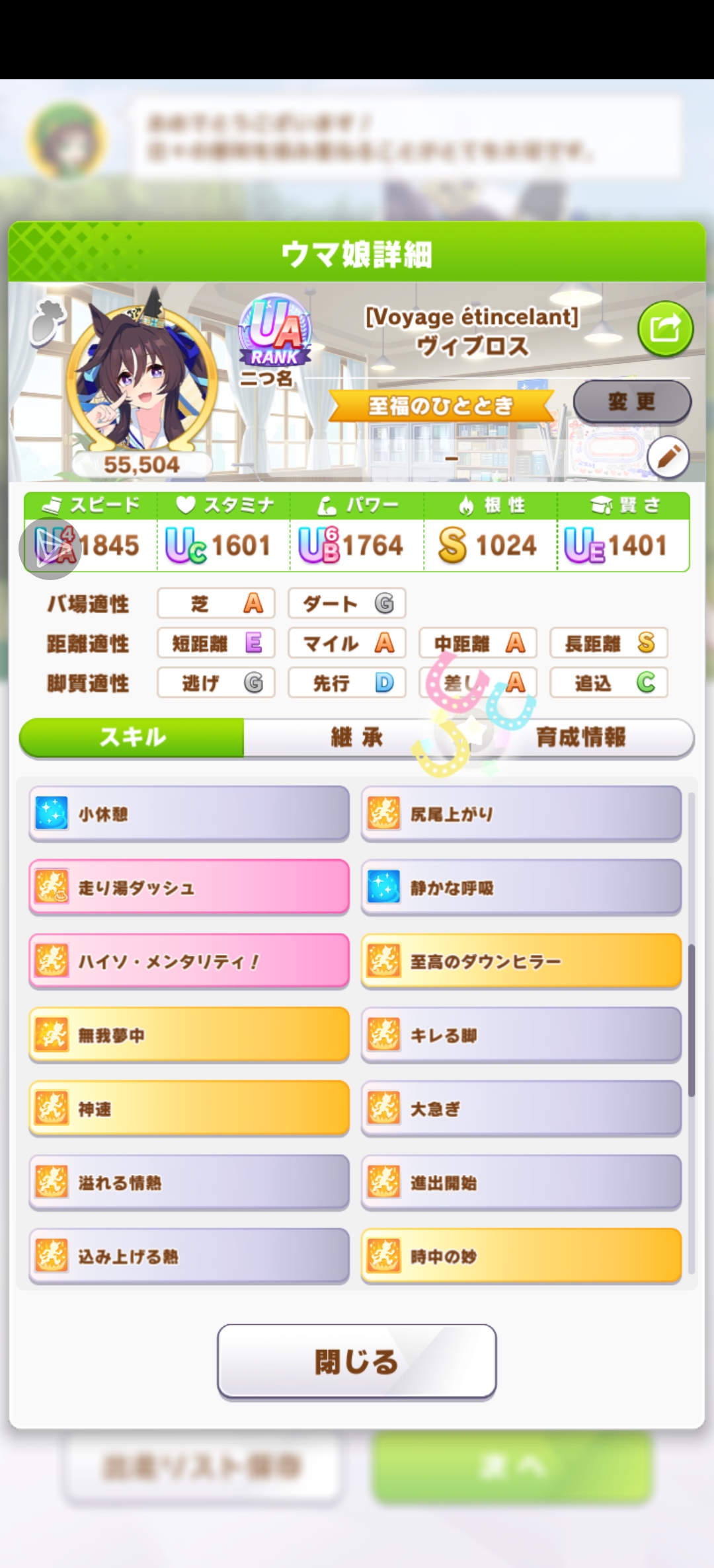This screenshot has width=714, height=1568.
Task: Open skill 進出開始
Action: click(521, 1183)
